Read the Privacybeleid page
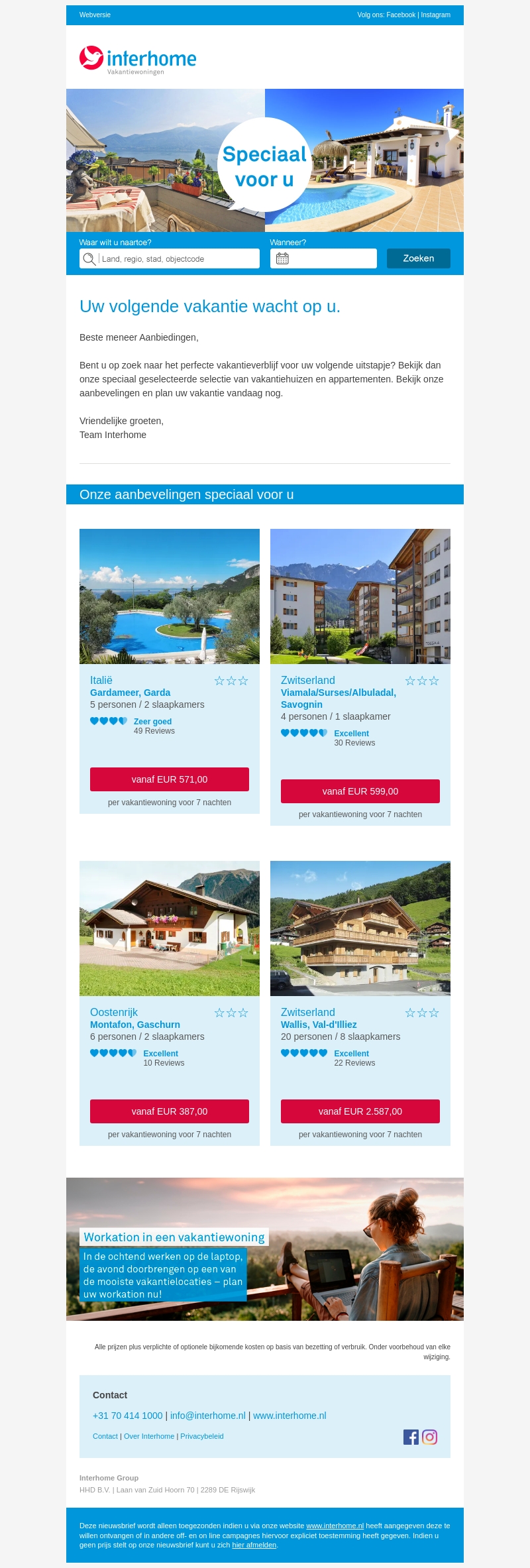 202,1436
